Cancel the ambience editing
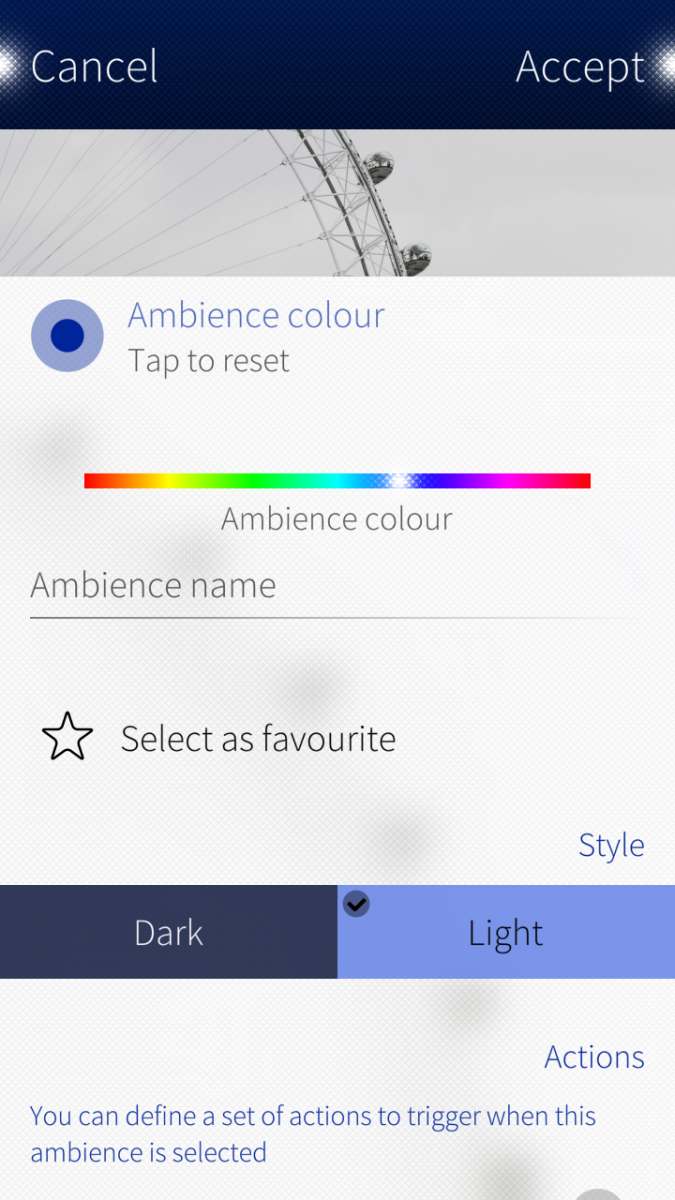 click(94, 67)
